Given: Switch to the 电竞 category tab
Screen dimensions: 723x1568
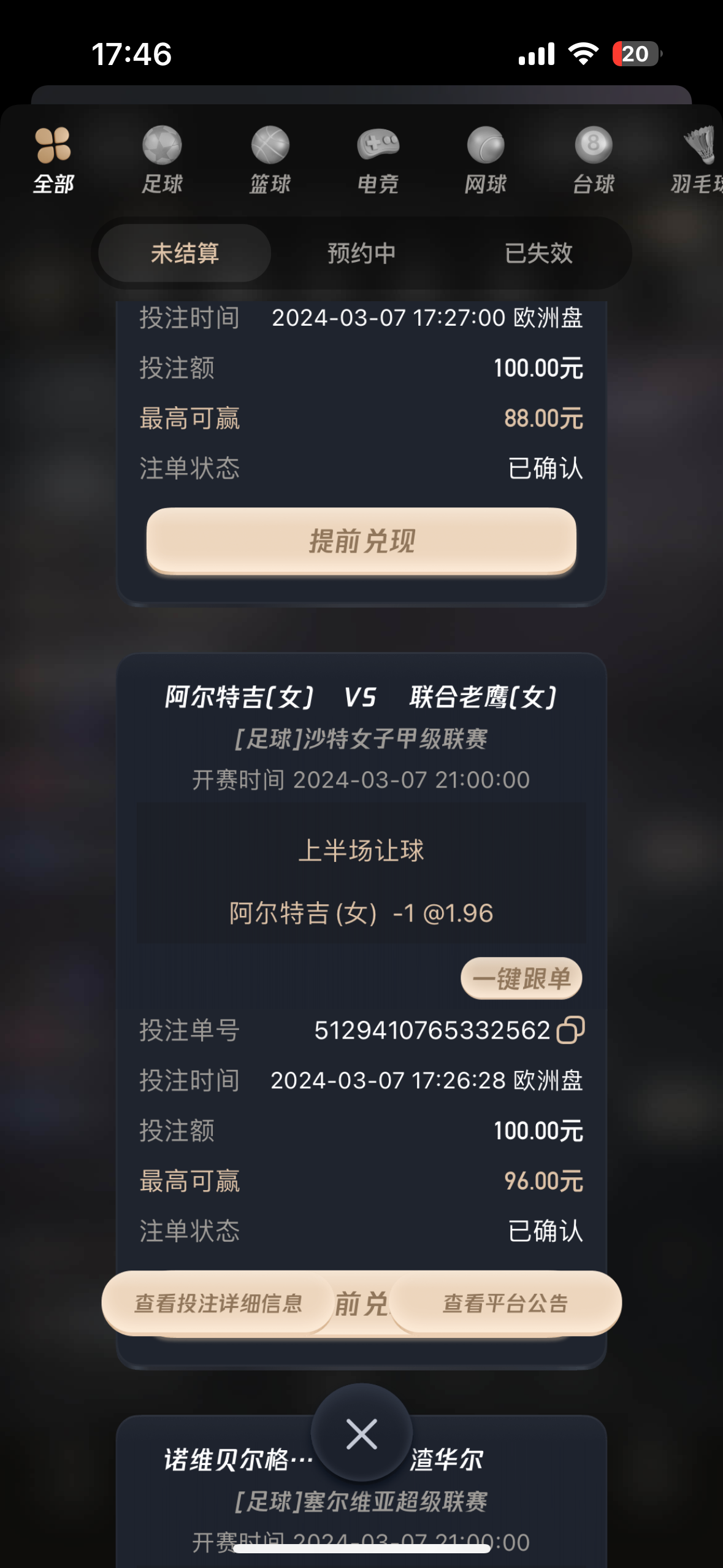Looking at the screenshot, I should (x=378, y=161).
